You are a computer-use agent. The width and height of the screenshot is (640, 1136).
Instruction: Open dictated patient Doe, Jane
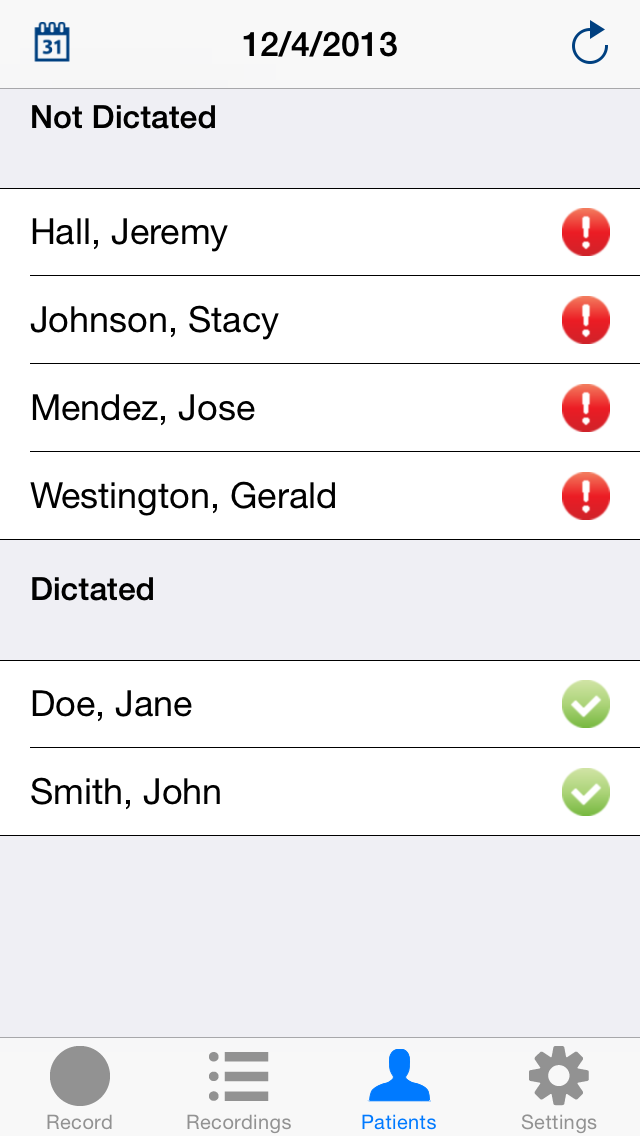pyautogui.click(x=320, y=704)
